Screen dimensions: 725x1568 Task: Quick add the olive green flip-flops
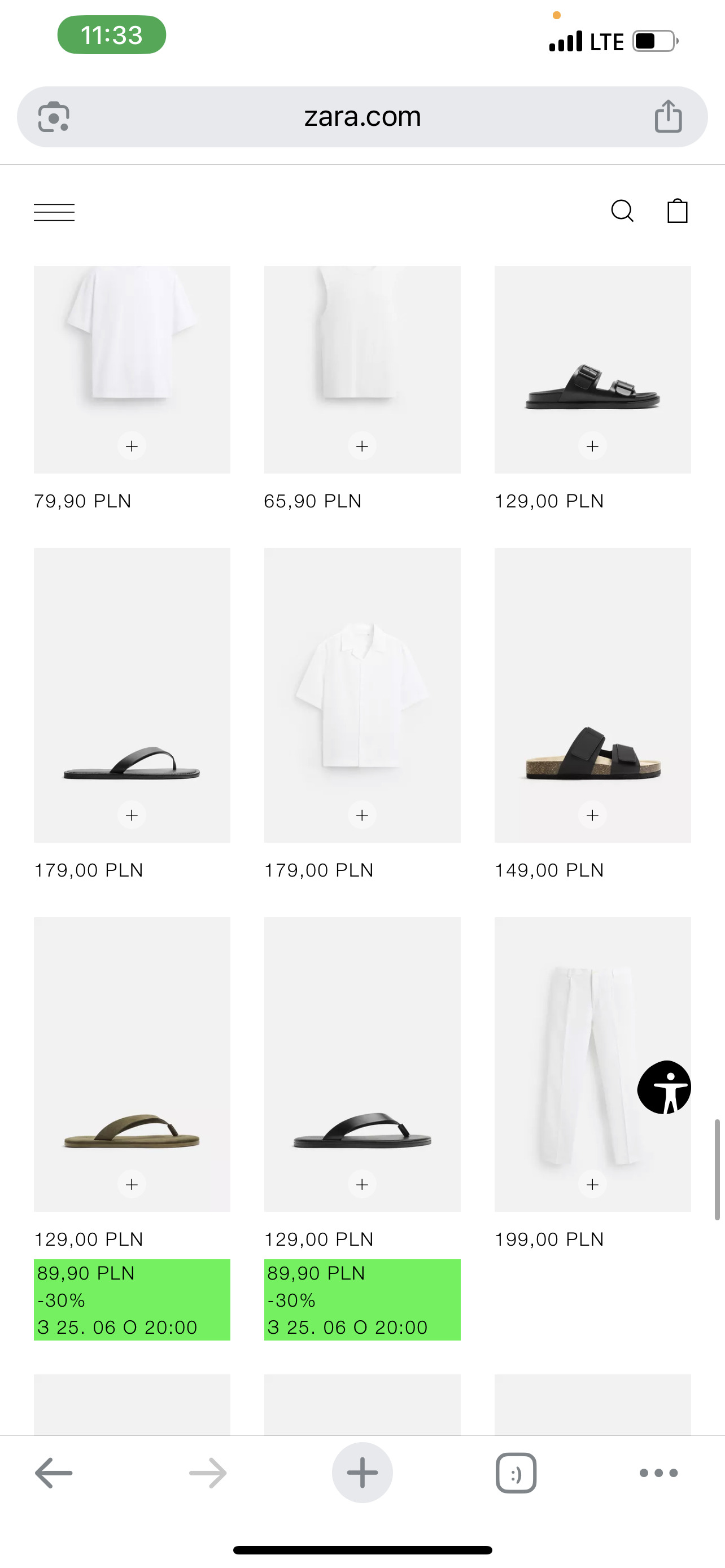(x=132, y=1184)
